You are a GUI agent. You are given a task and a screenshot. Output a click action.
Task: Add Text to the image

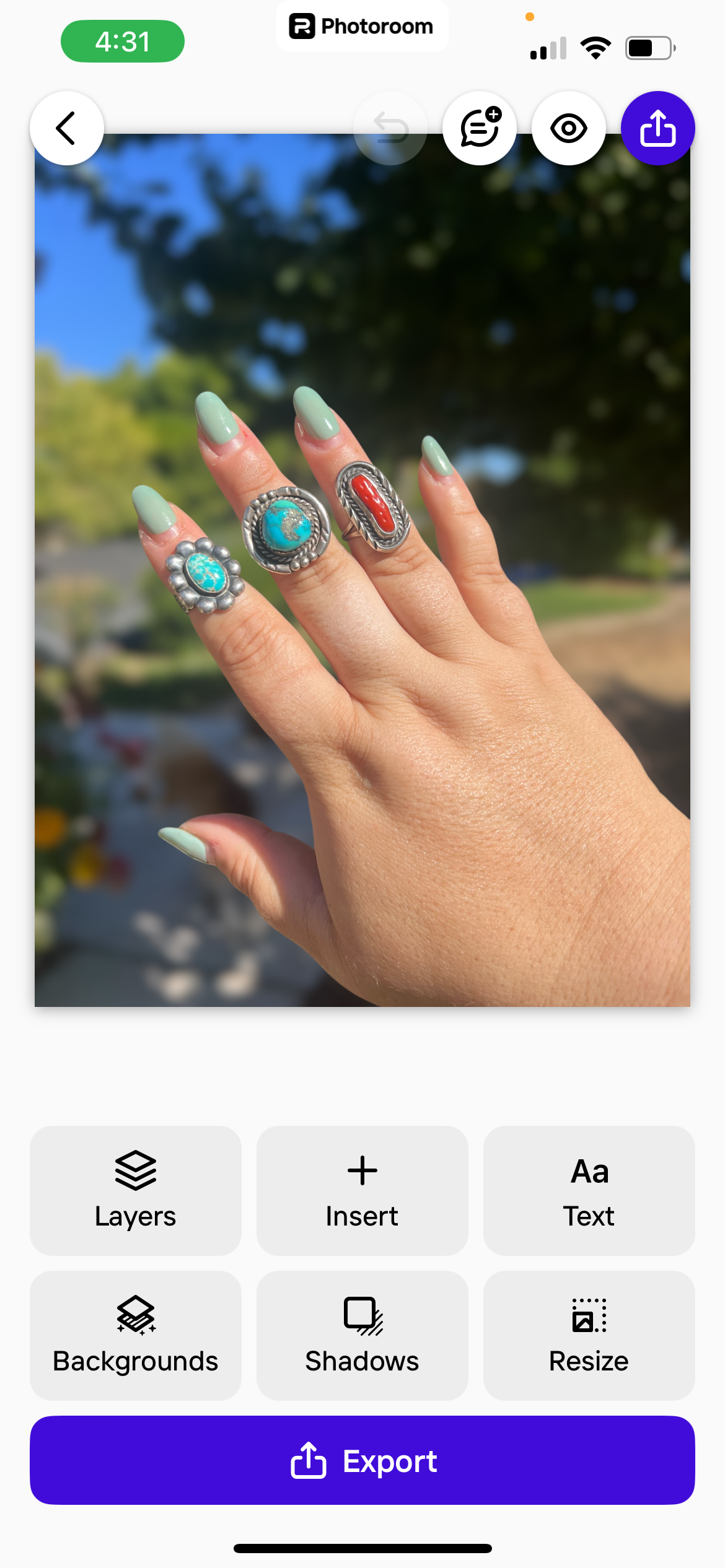coord(589,1190)
